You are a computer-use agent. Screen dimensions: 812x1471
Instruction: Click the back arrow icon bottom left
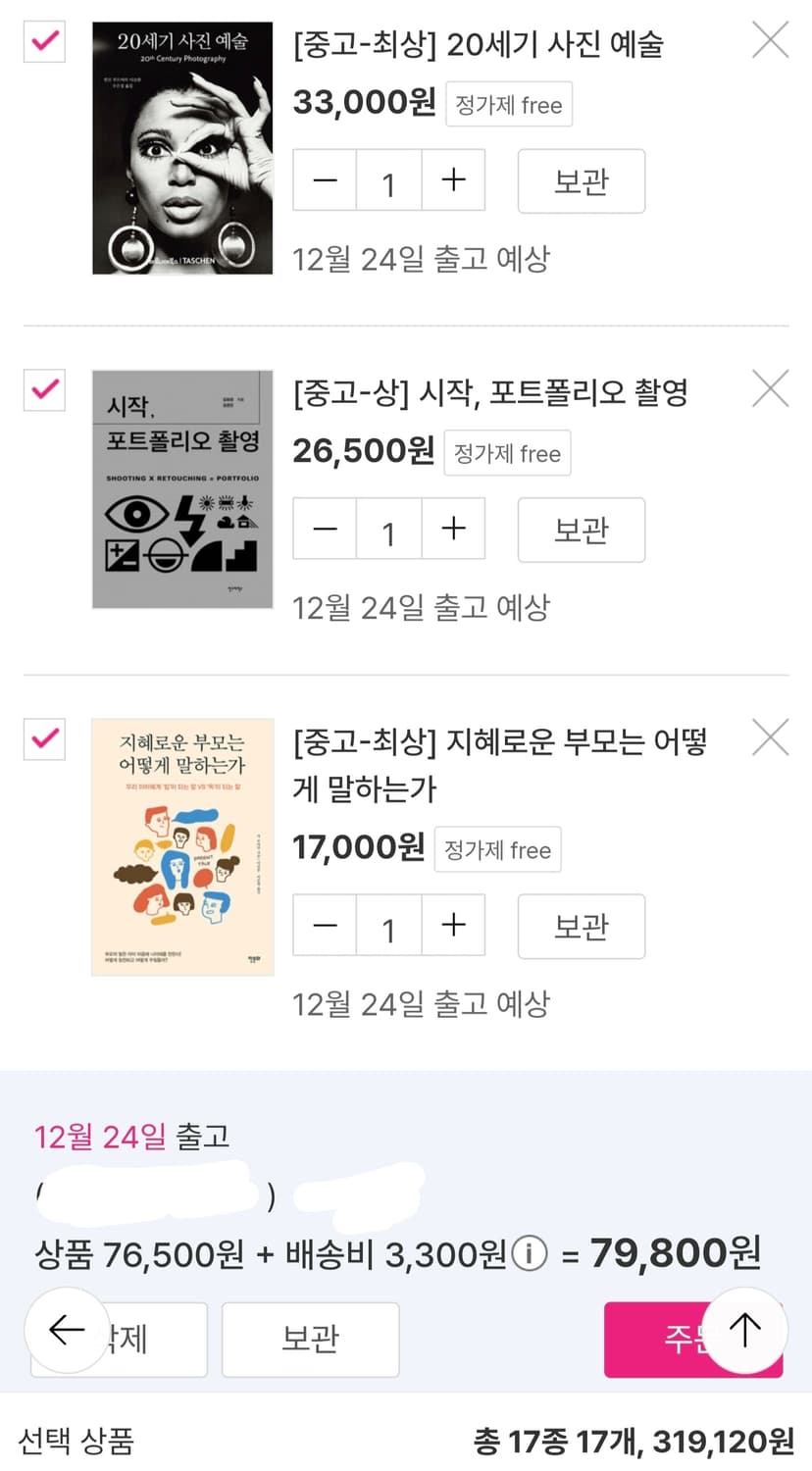point(66,1330)
